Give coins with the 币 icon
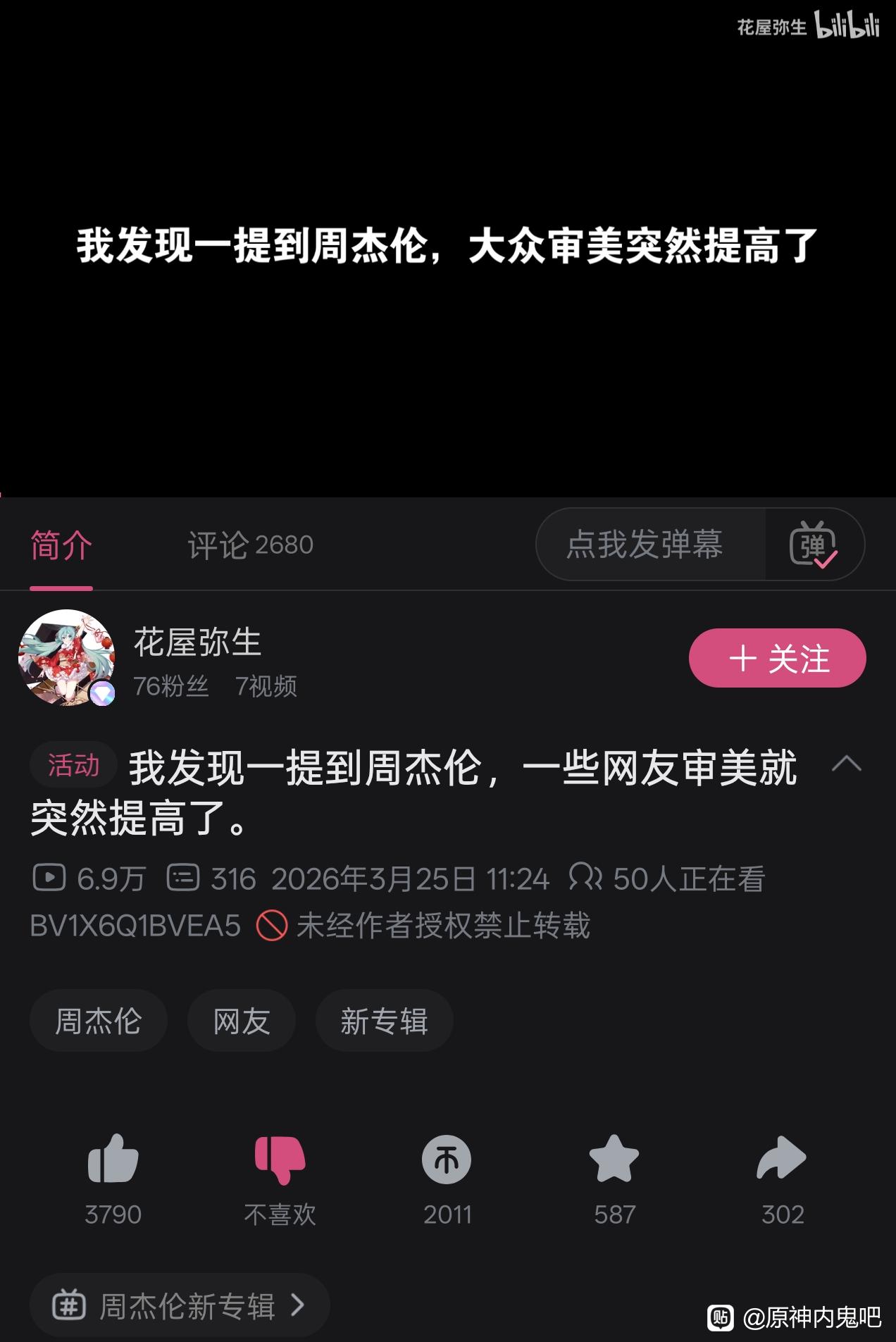The height and width of the screenshot is (1342, 896). pyautogui.click(x=447, y=1159)
